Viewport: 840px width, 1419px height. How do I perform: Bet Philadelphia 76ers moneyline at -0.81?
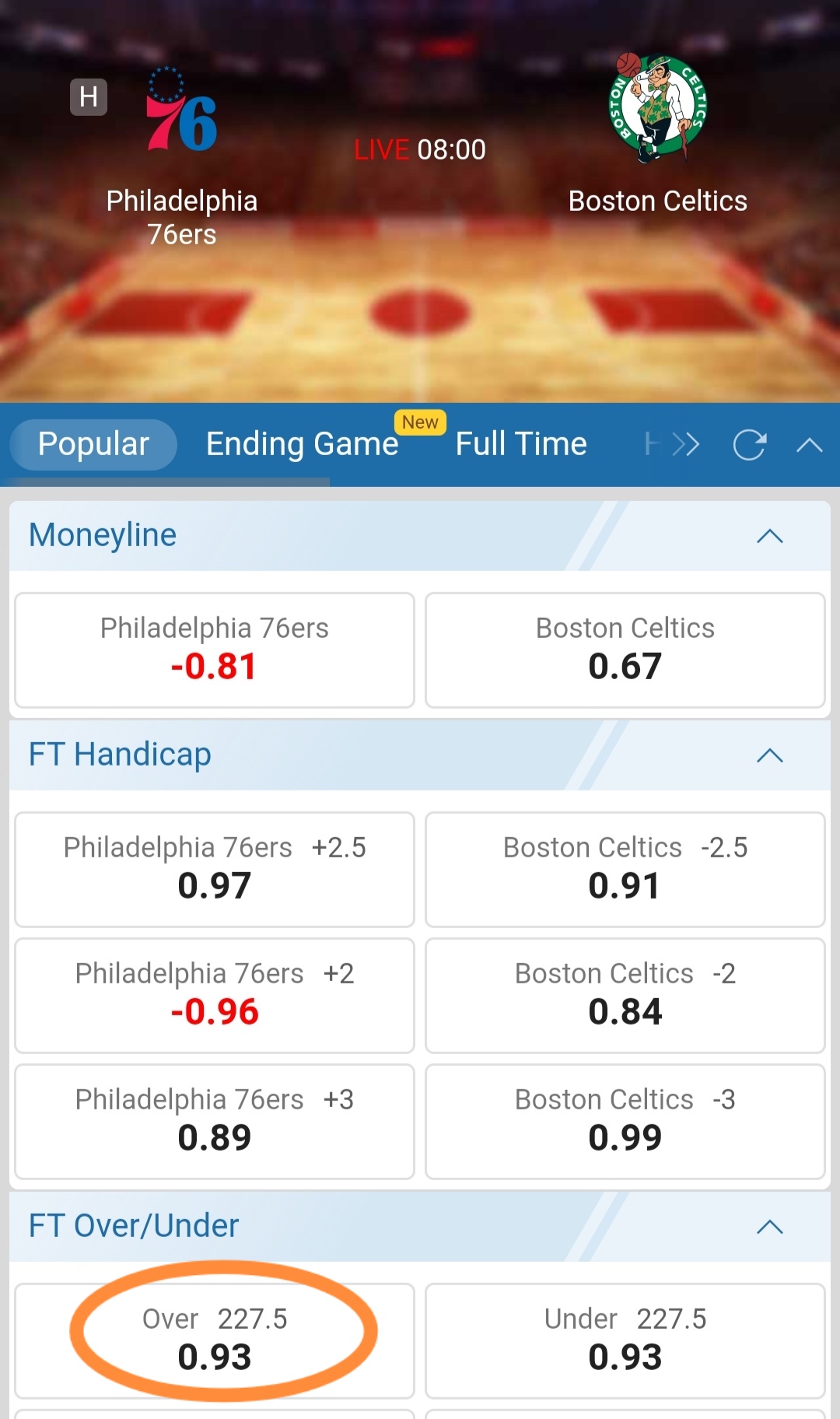coord(215,650)
